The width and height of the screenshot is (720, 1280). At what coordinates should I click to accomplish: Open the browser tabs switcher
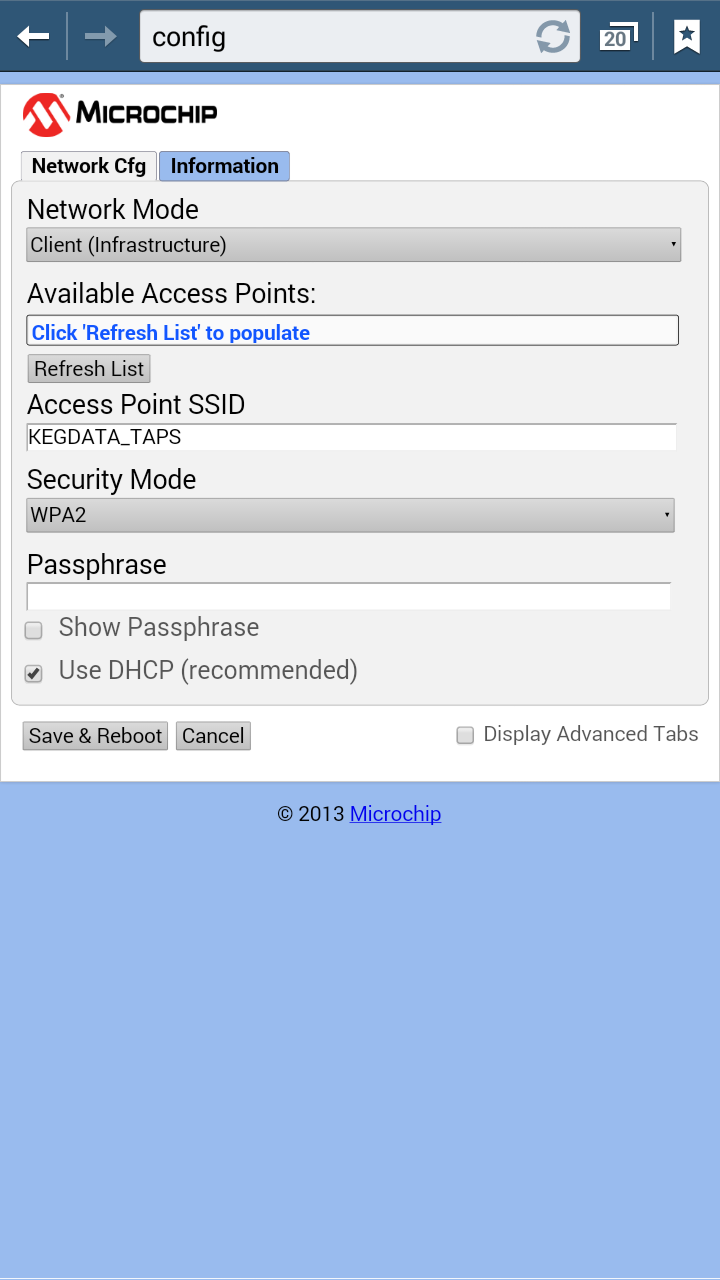(x=617, y=37)
